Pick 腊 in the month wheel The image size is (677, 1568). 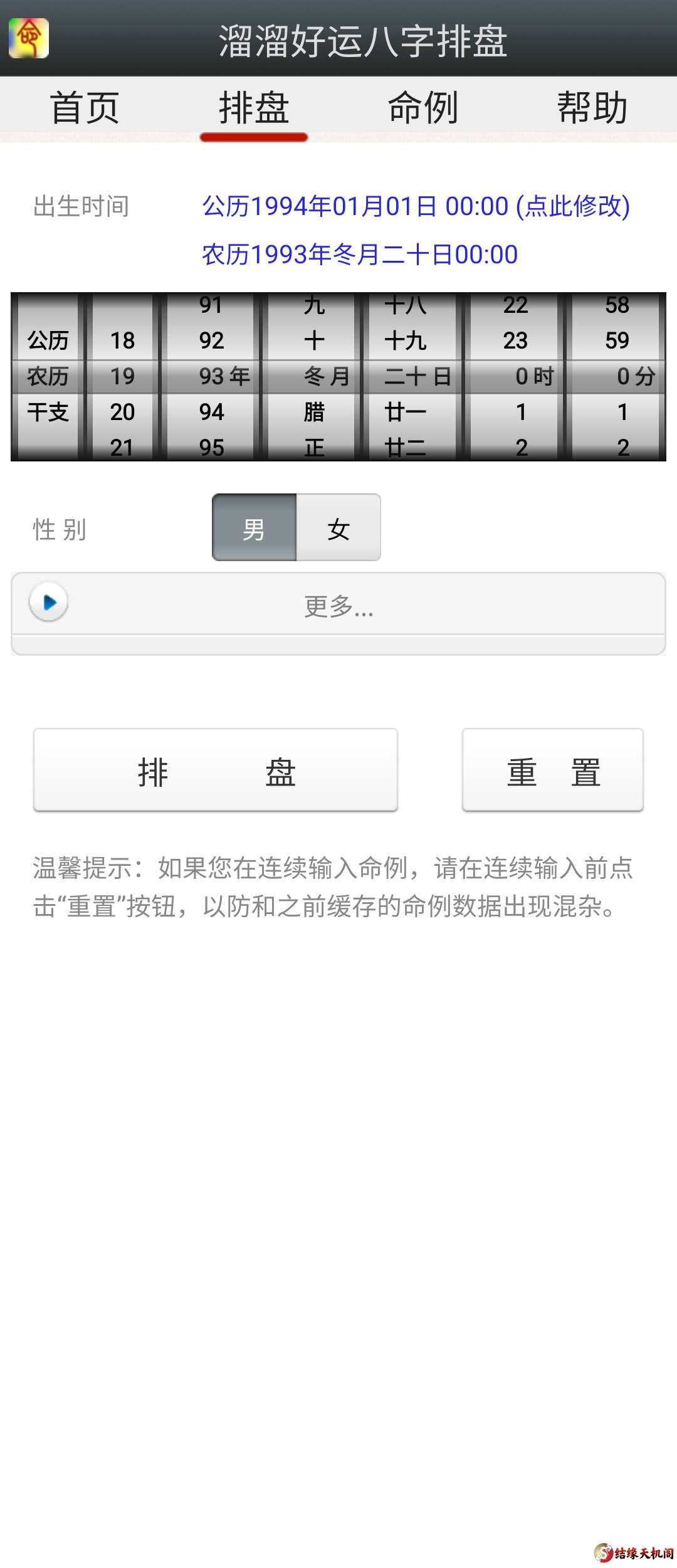point(314,412)
